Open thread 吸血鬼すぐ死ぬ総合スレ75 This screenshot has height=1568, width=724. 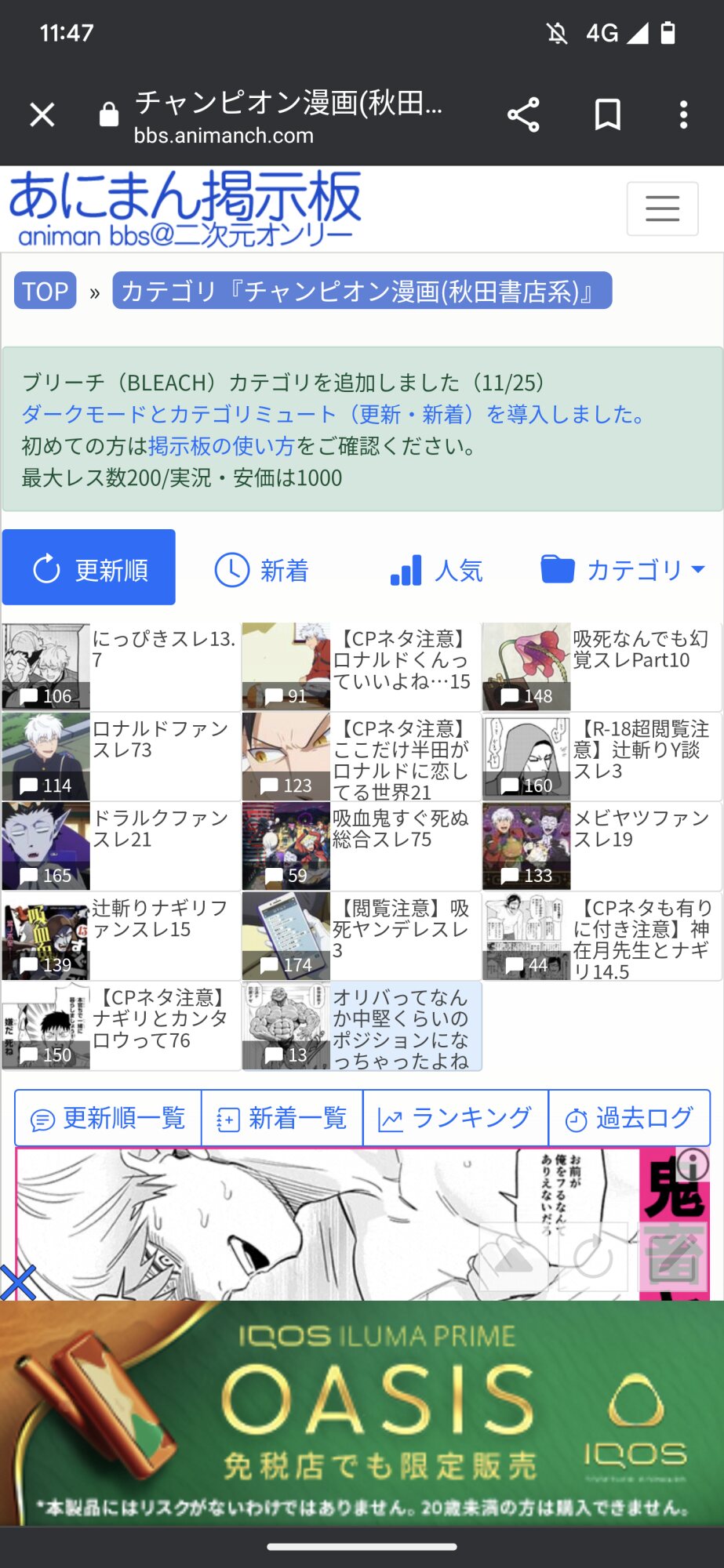[x=362, y=846]
